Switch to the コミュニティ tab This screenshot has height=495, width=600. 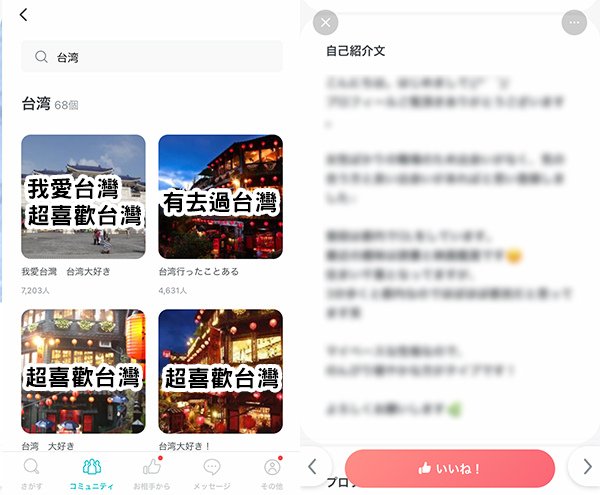(91, 472)
